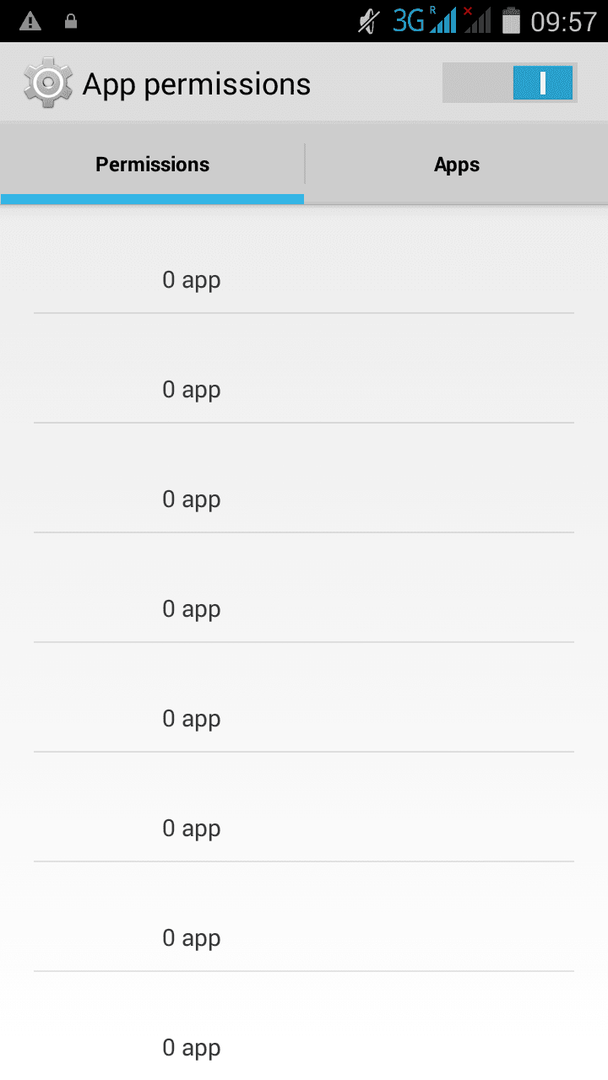Switch to the Apps tab
The height and width of the screenshot is (1080, 608).
[457, 165]
